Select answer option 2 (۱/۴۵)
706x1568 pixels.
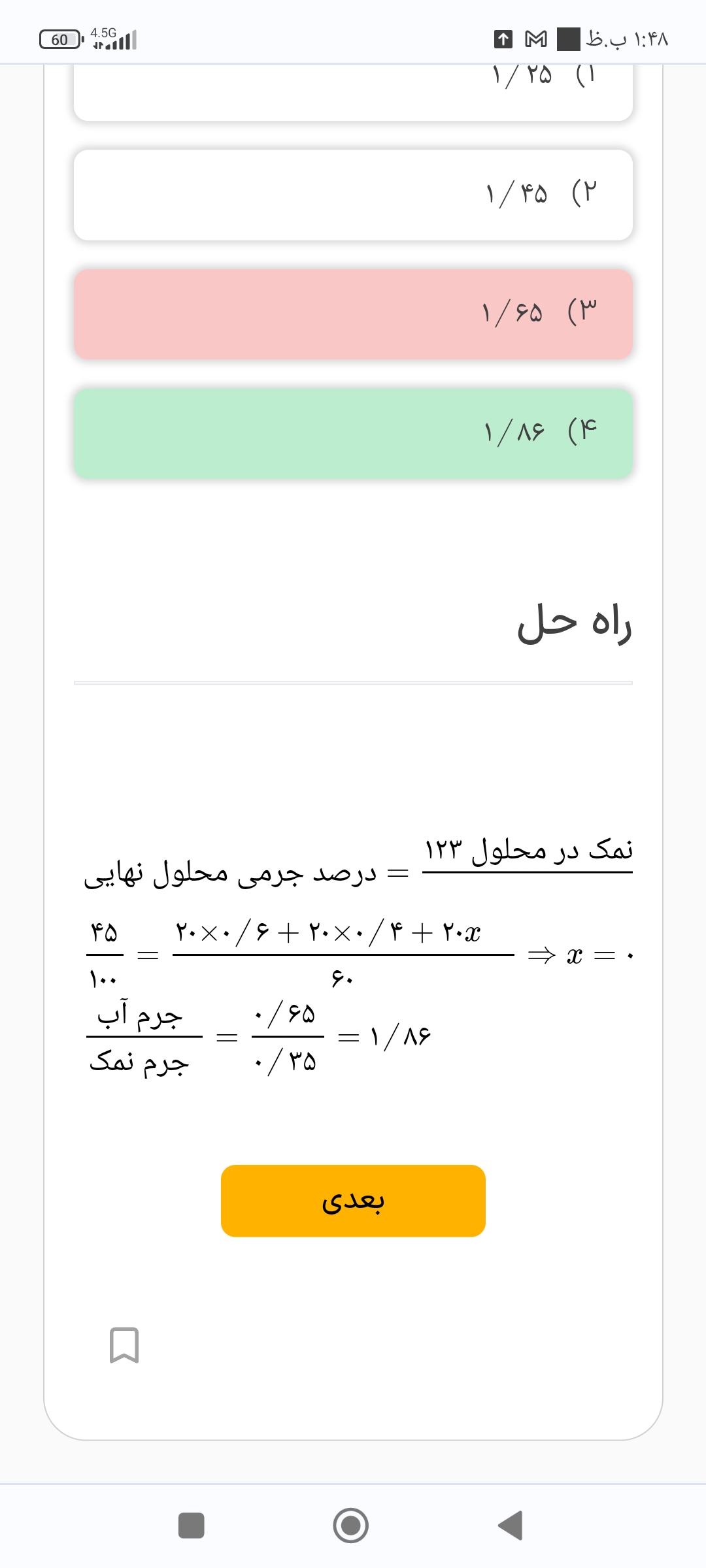click(x=353, y=195)
